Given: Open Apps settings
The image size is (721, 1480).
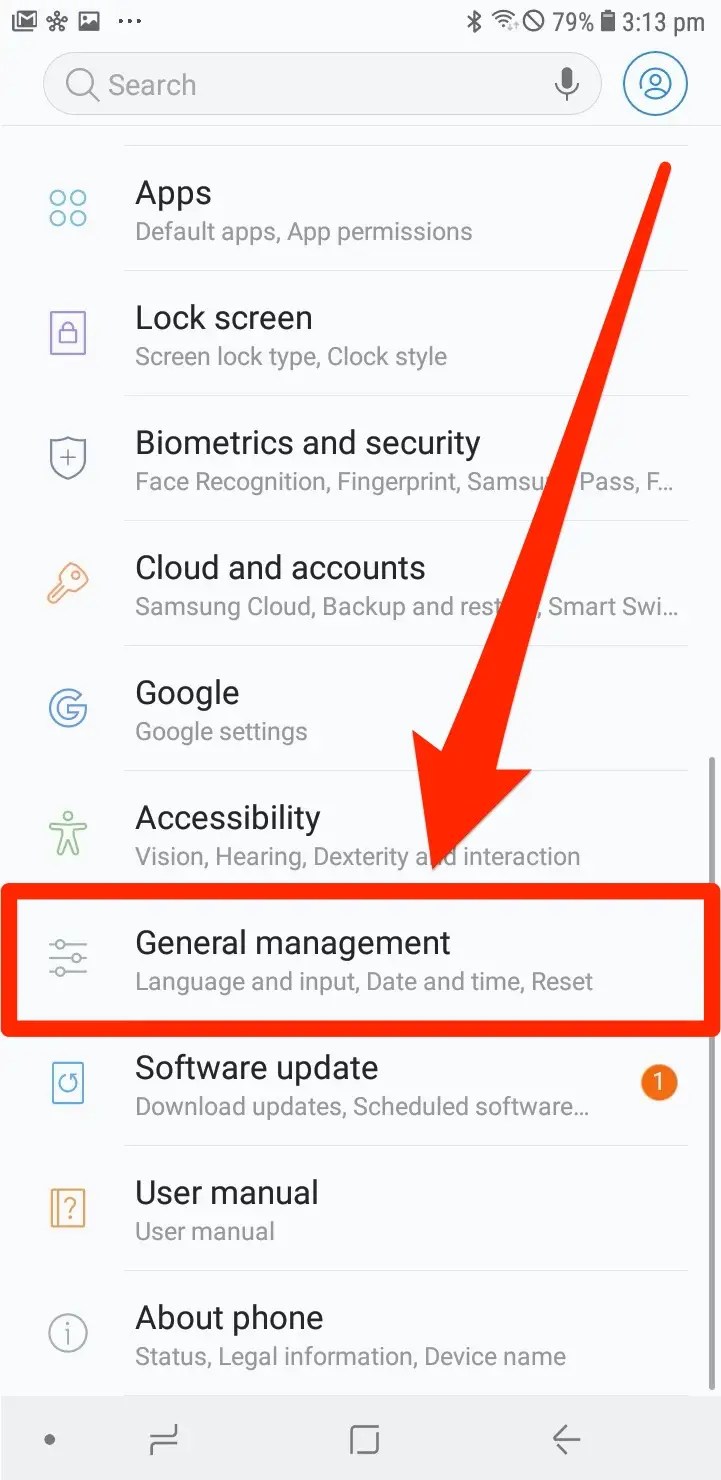Looking at the screenshot, I should click(360, 210).
